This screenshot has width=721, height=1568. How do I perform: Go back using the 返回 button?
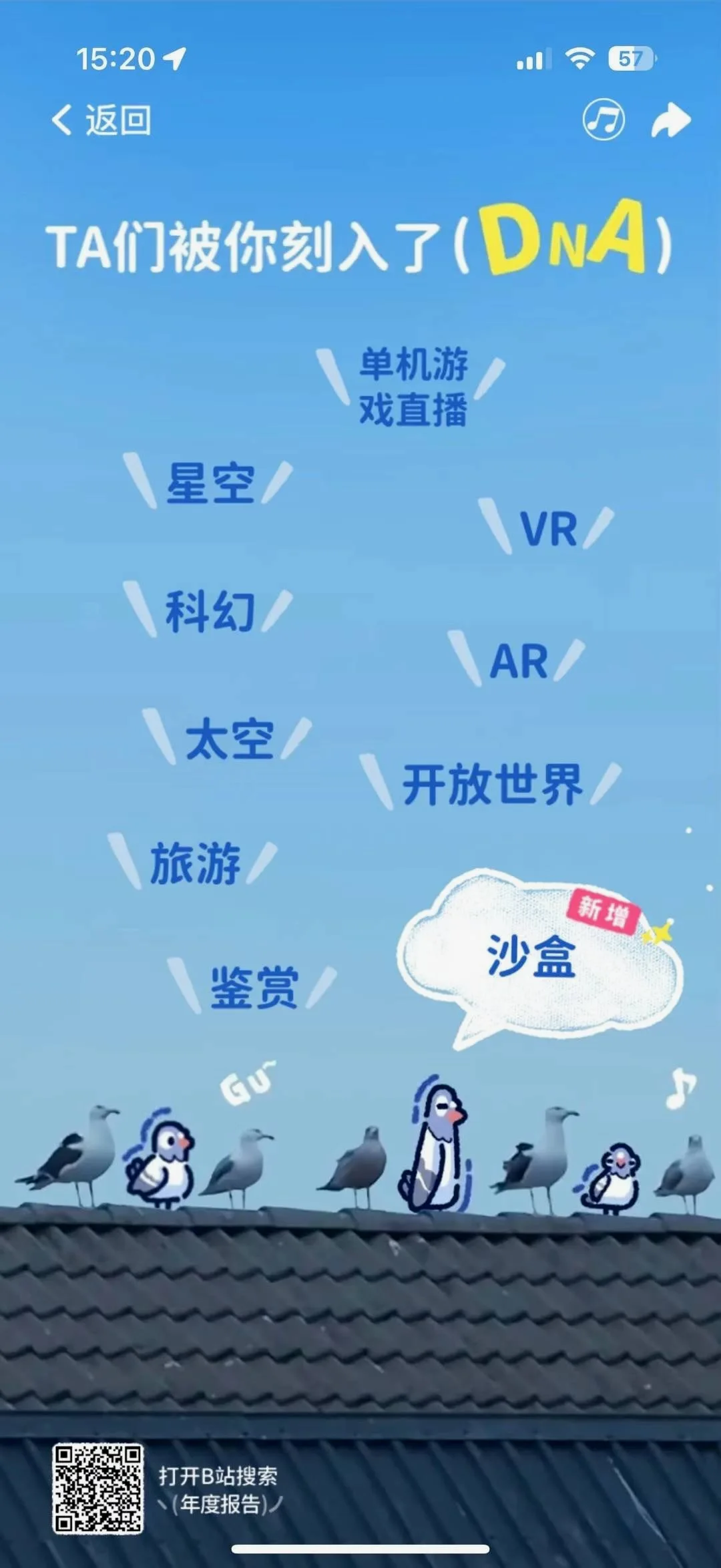pyautogui.click(x=101, y=121)
